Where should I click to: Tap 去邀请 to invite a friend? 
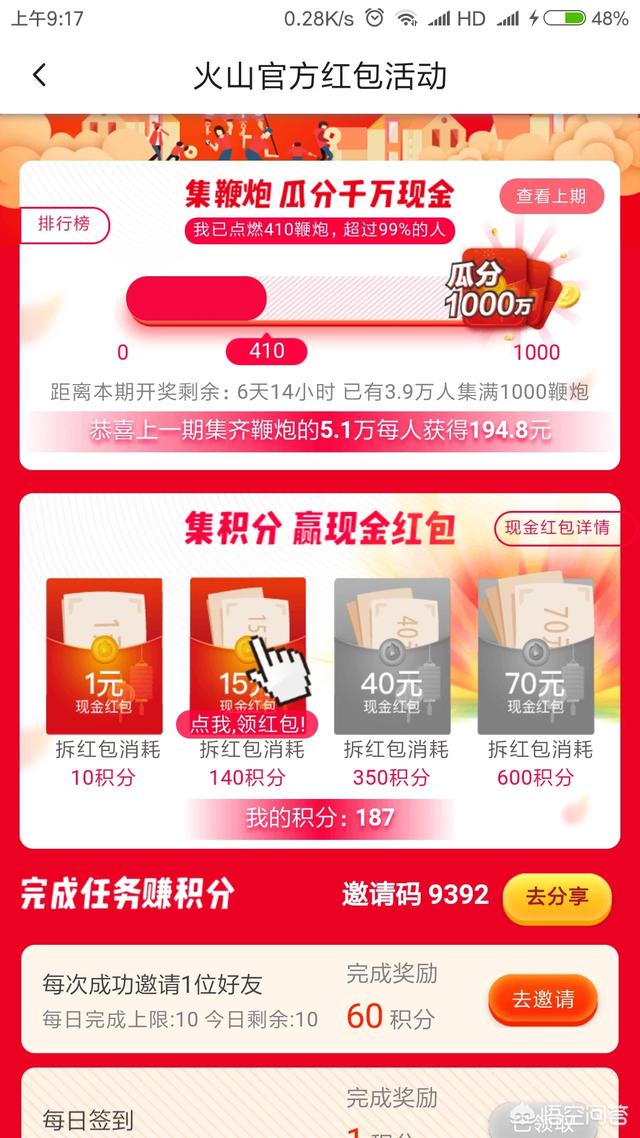click(x=542, y=999)
